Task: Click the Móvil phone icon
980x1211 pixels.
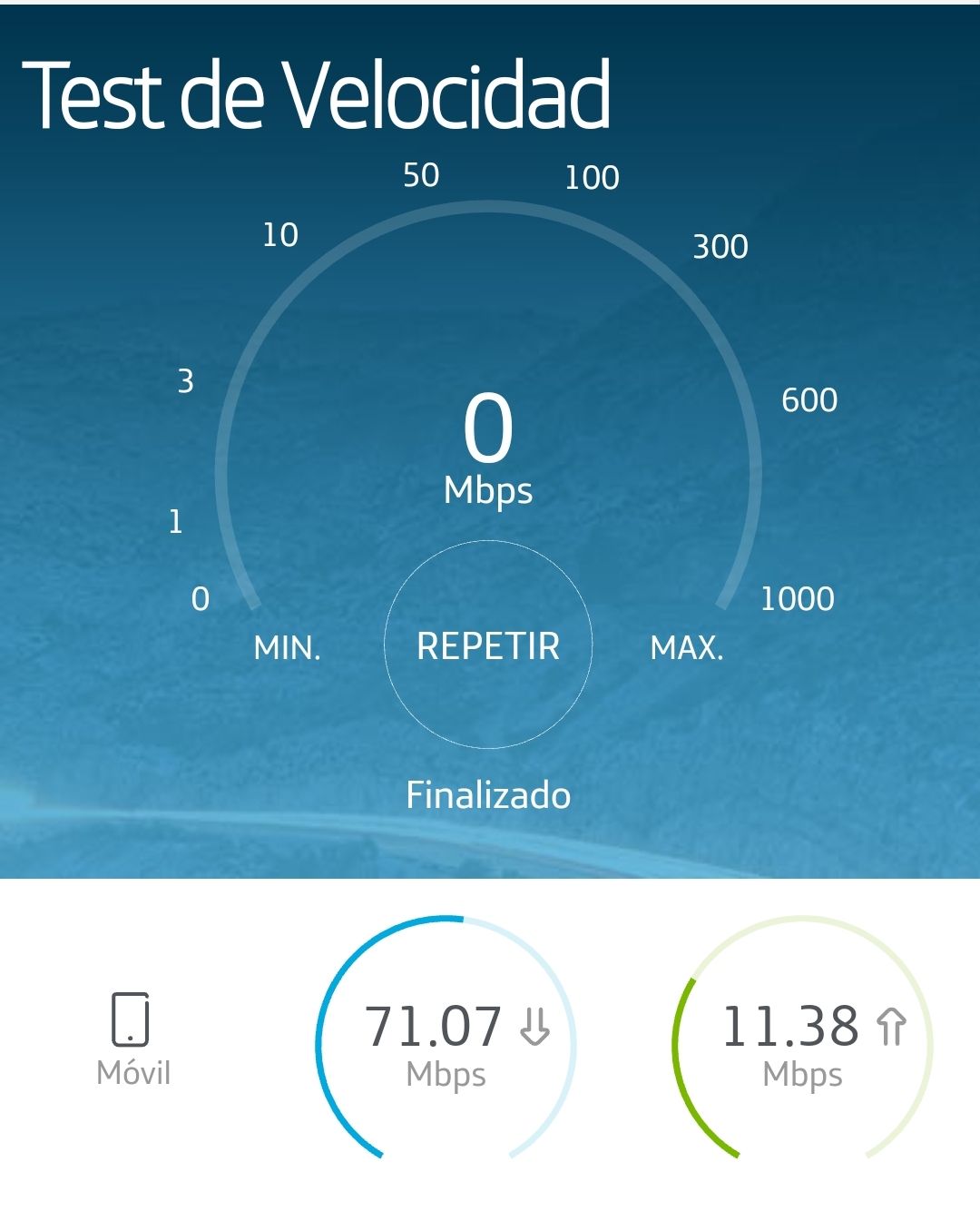Action: click(x=132, y=1019)
